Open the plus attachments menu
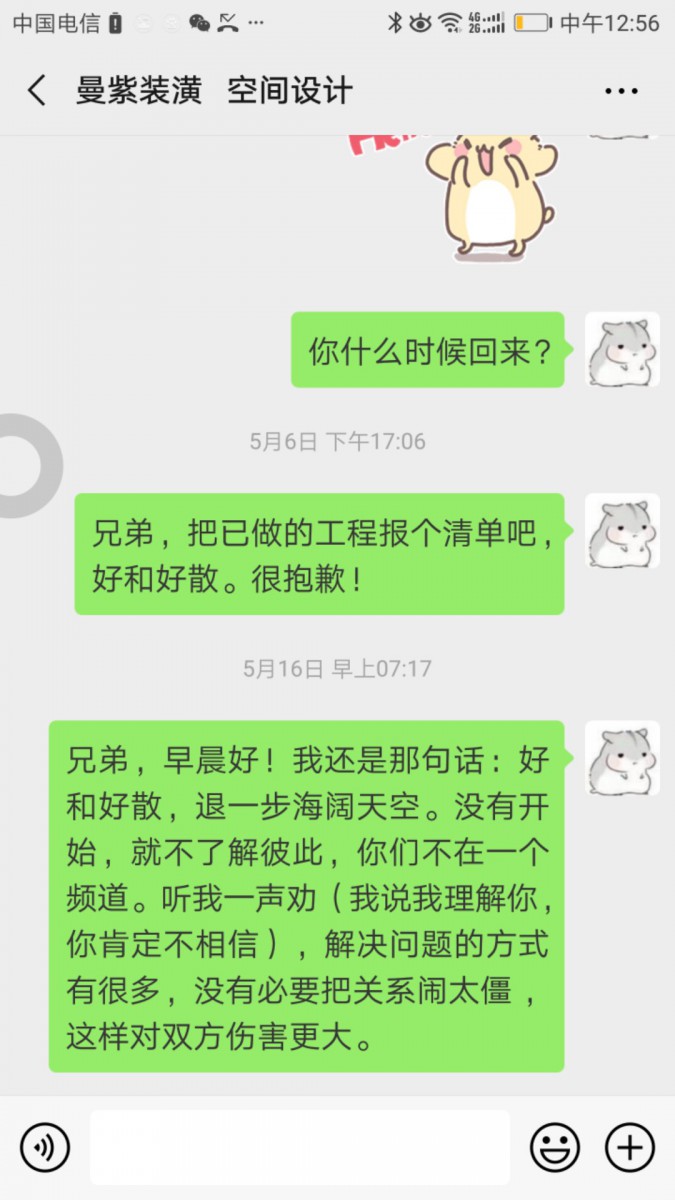675x1200 pixels. 630,1147
